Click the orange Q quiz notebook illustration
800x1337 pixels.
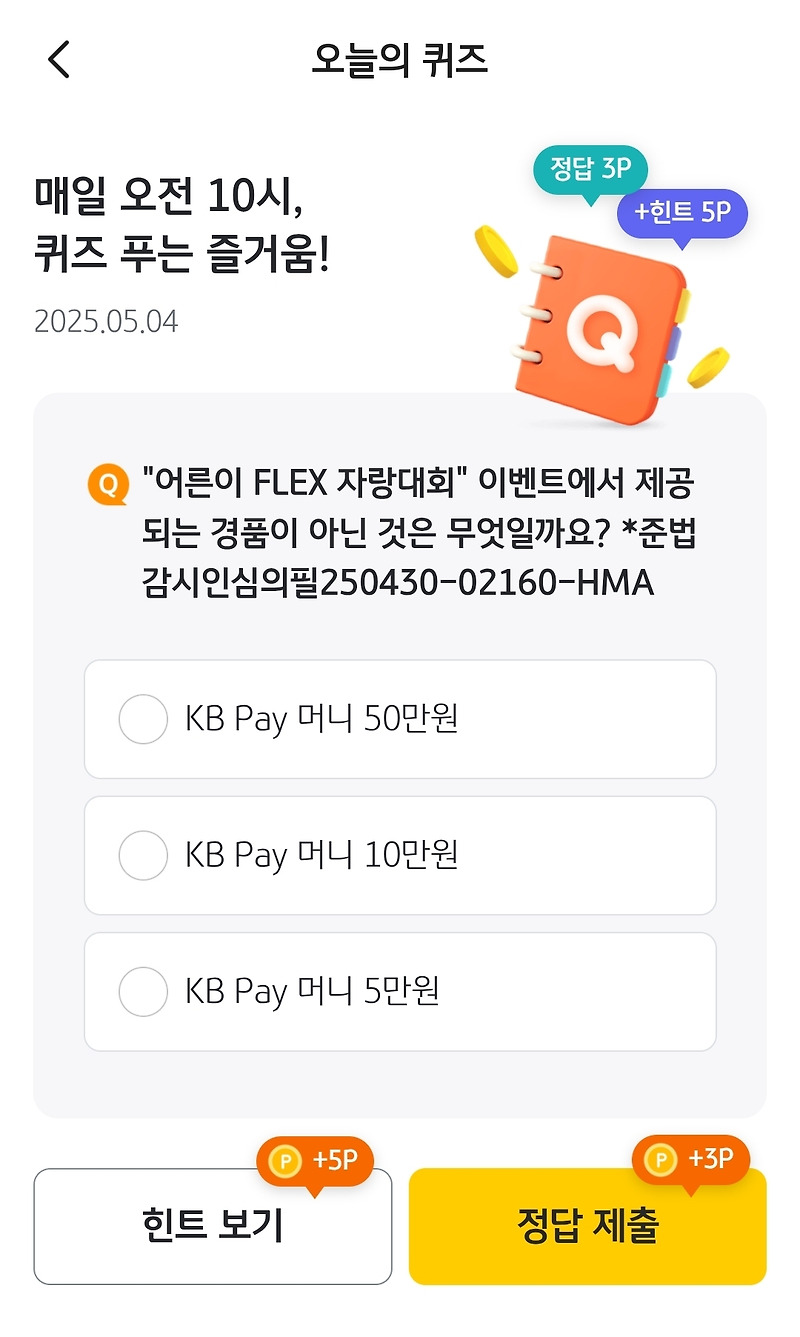point(608,320)
